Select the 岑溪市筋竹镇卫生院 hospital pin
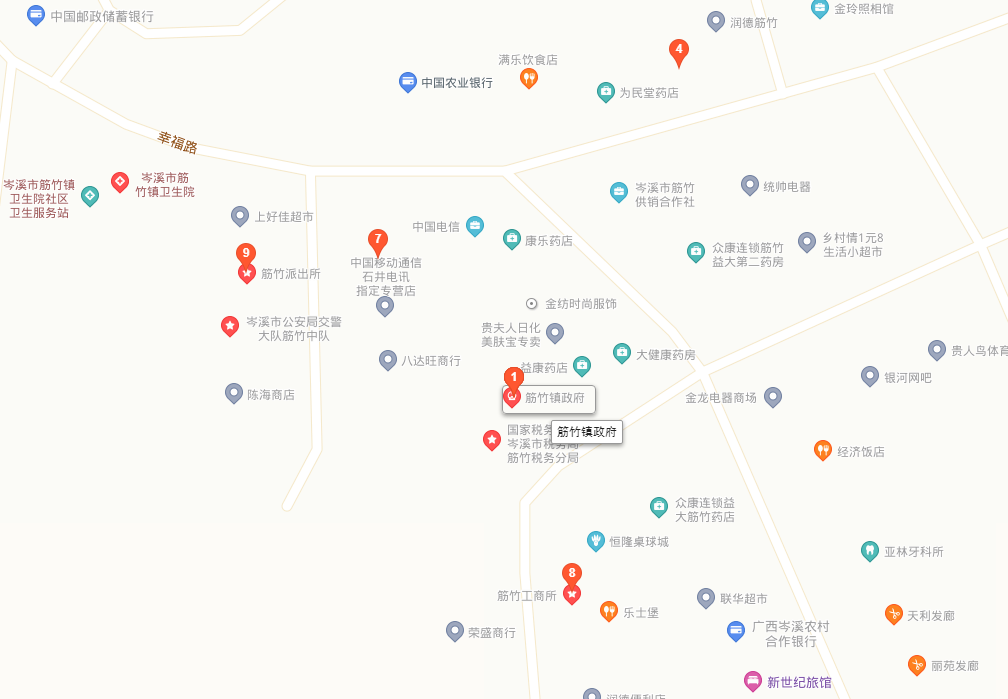 click(120, 183)
